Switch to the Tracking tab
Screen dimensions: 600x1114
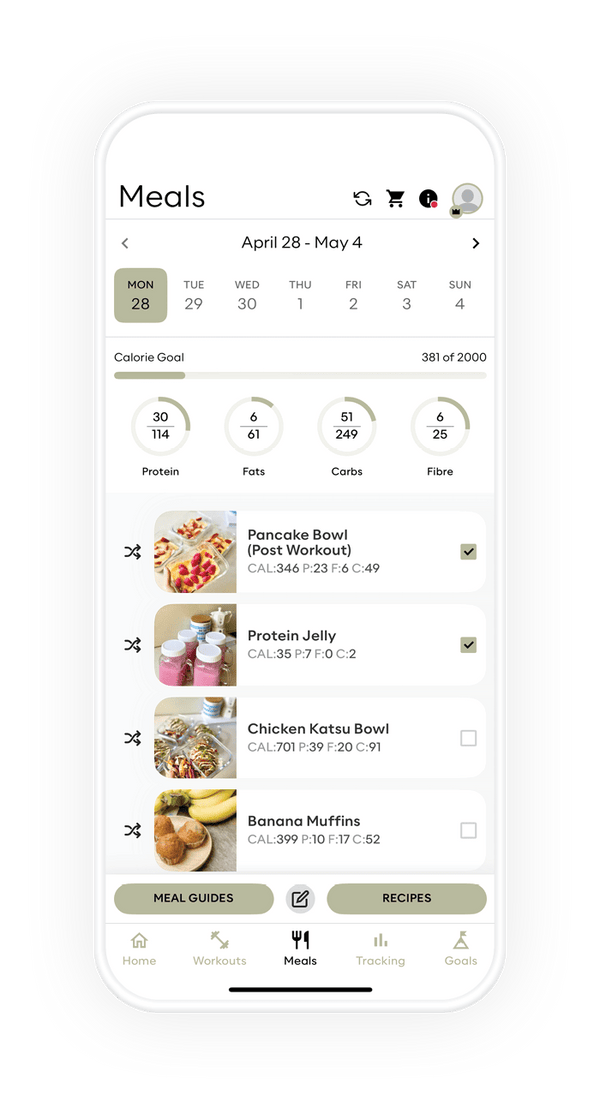380,948
